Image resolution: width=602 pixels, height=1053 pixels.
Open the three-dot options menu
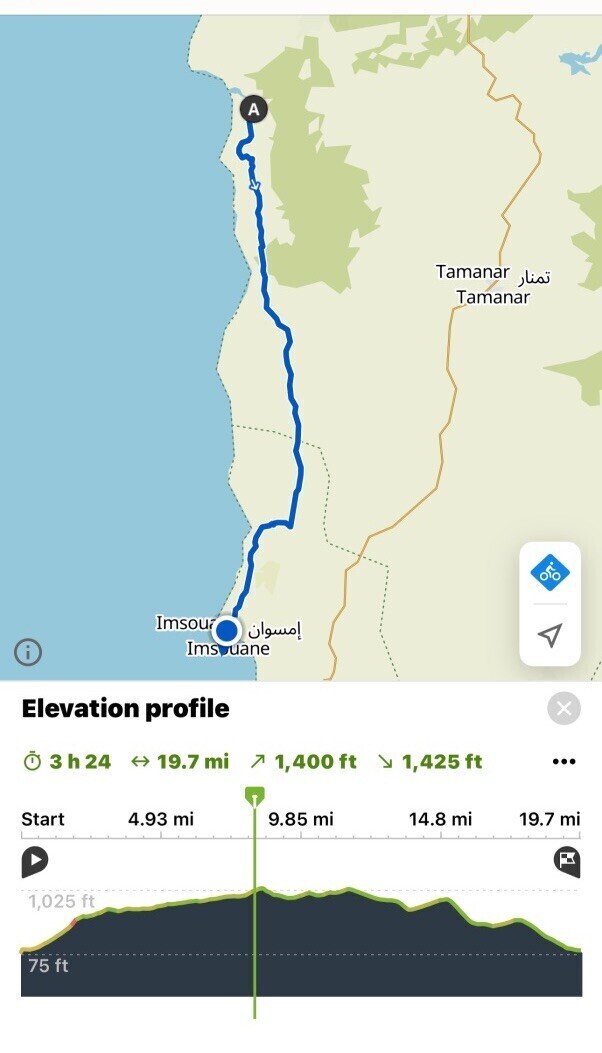[564, 762]
